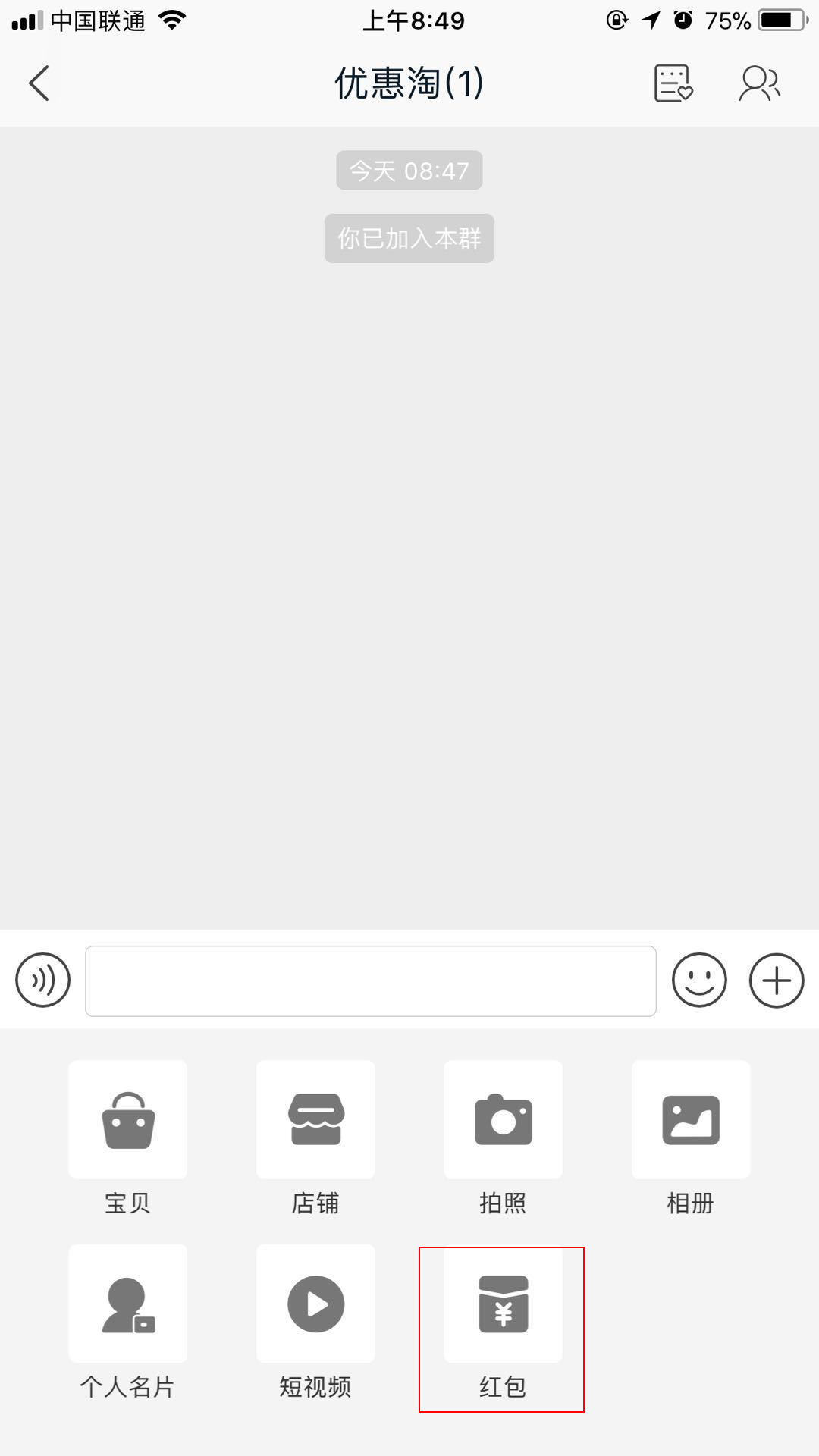Focus the message text field
The width and height of the screenshot is (819, 1456).
(370, 981)
